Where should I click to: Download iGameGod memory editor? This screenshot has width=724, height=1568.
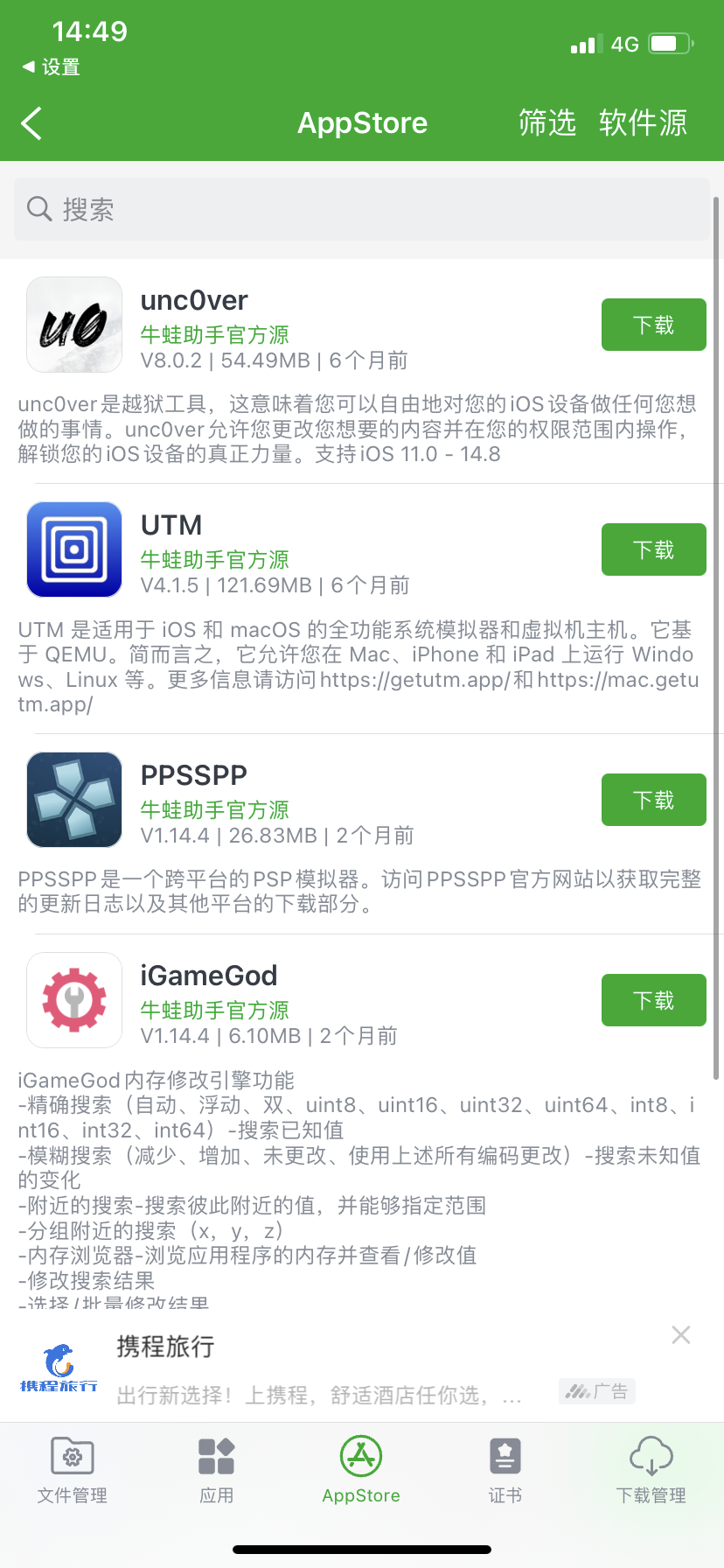tap(653, 1000)
